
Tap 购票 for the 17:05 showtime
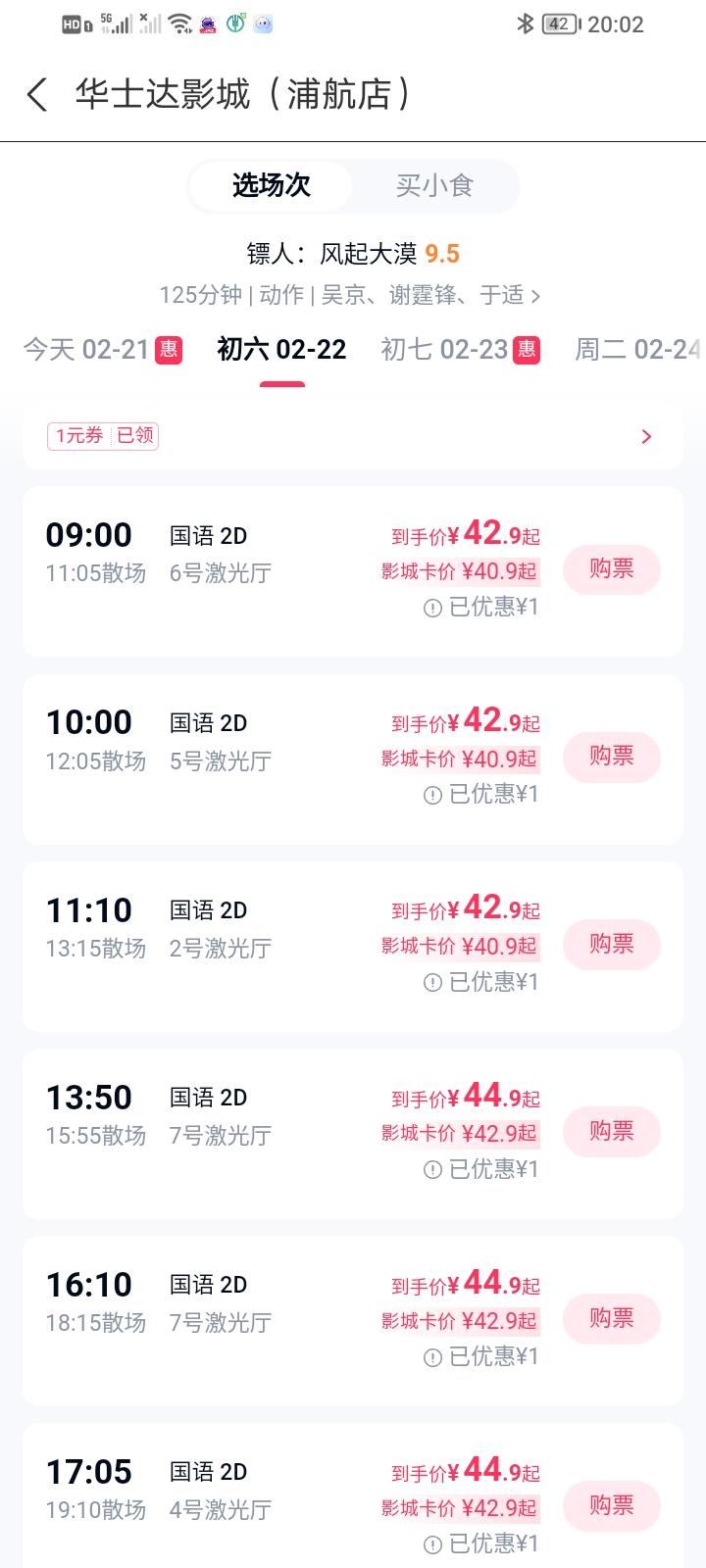(x=611, y=1506)
